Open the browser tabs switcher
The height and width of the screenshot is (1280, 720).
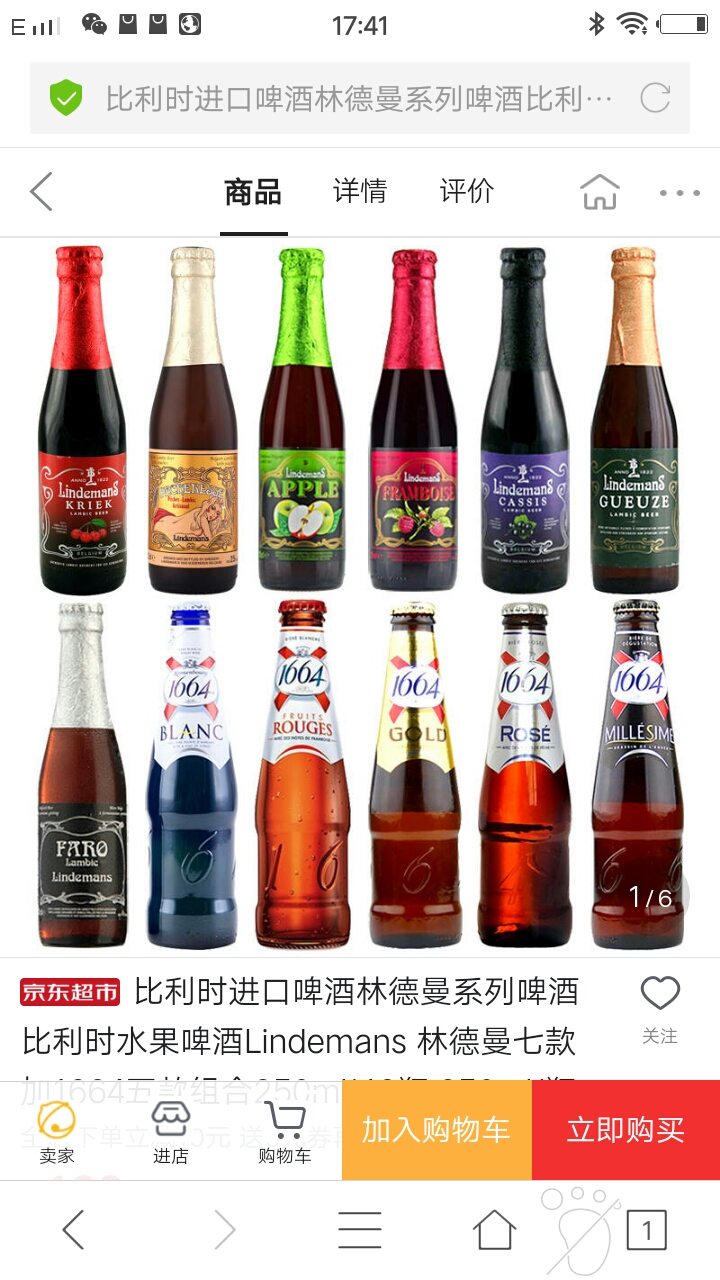coord(647,1231)
